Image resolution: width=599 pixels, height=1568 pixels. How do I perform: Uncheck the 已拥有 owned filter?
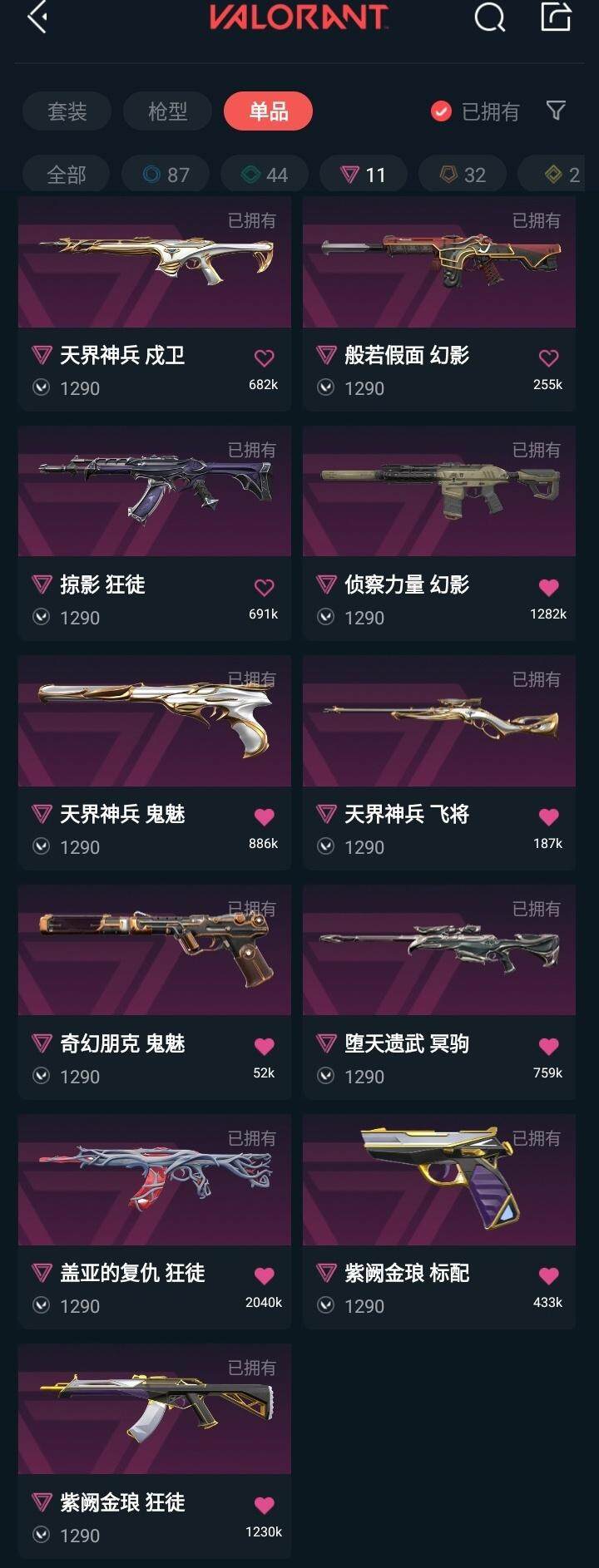[441, 111]
